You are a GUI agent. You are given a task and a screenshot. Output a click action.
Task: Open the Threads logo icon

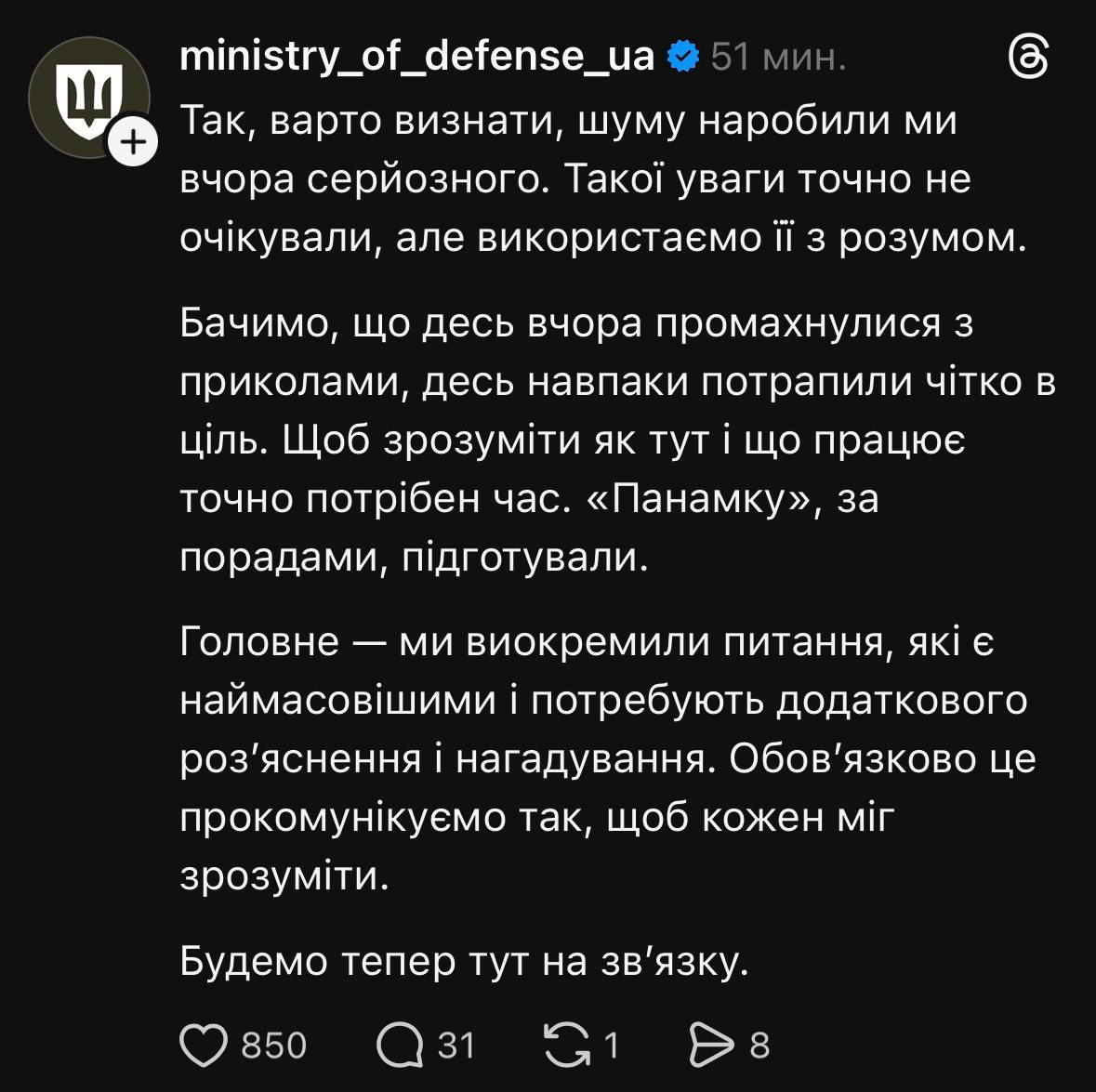[x=1029, y=59]
